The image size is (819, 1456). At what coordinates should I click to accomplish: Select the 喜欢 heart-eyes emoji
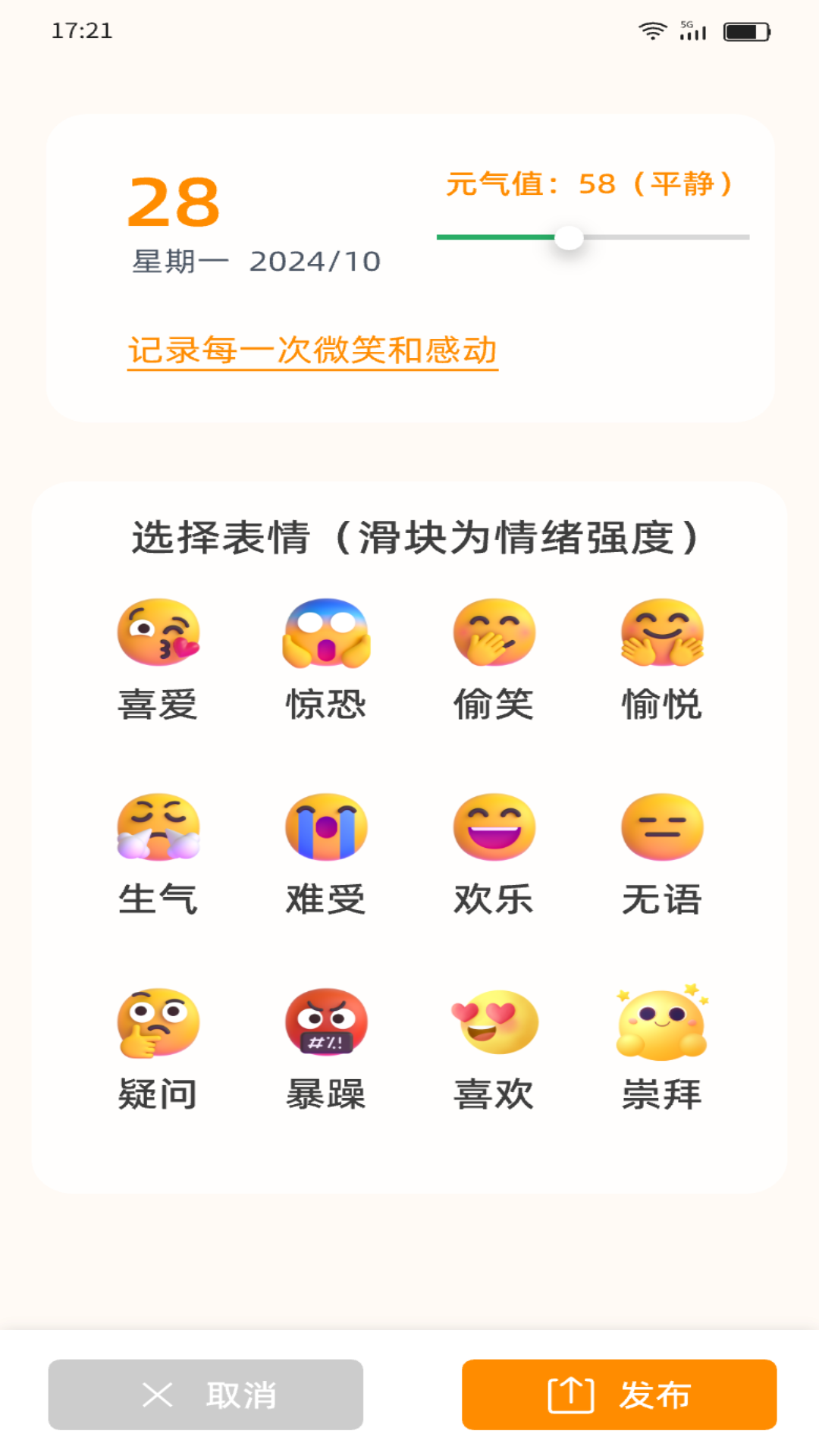coord(494,1025)
